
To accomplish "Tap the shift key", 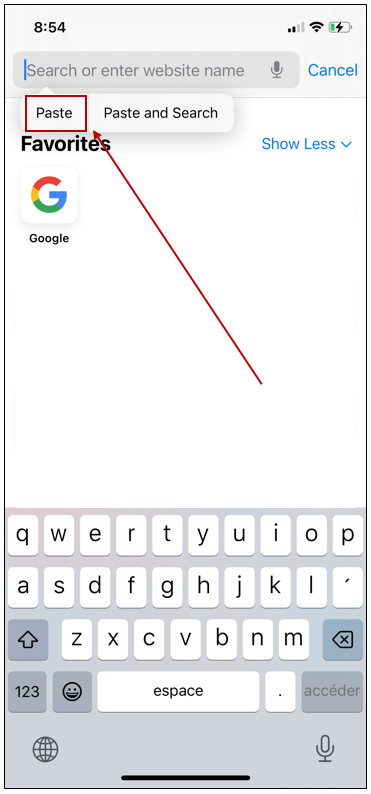I will point(28,640).
